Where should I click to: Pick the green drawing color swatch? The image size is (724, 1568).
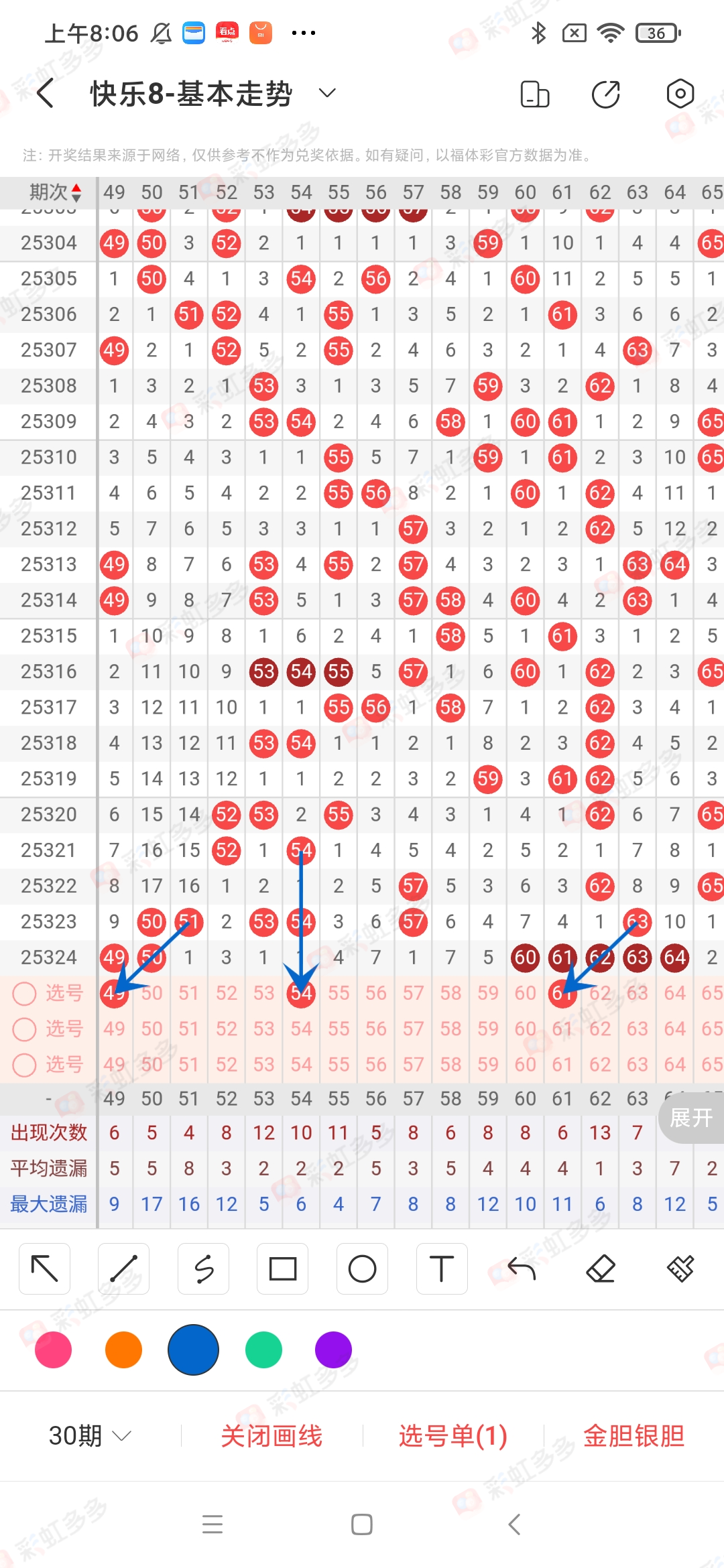(x=263, y=1350)
